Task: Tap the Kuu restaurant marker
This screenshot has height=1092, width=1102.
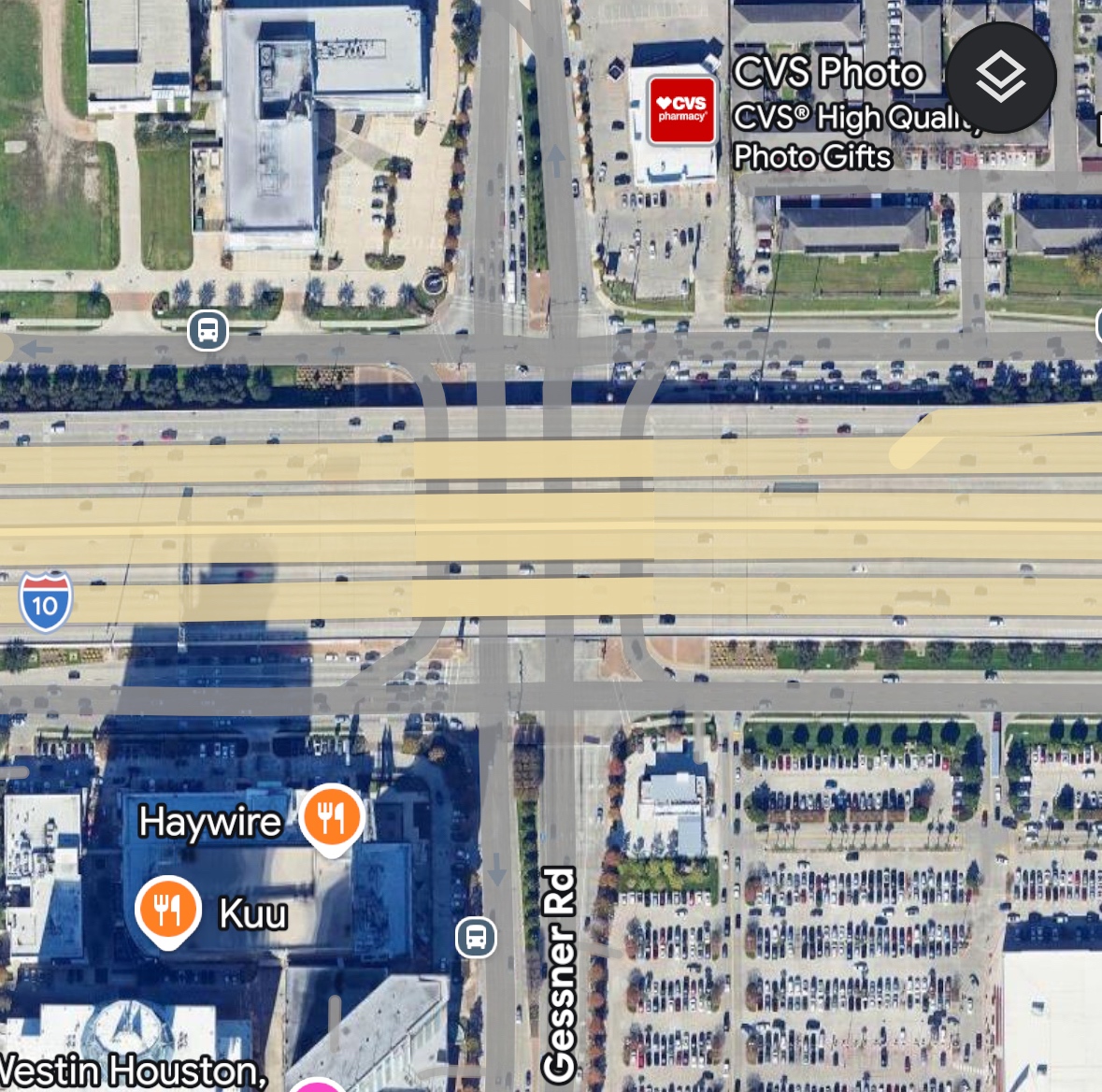Action: (168, 910)
